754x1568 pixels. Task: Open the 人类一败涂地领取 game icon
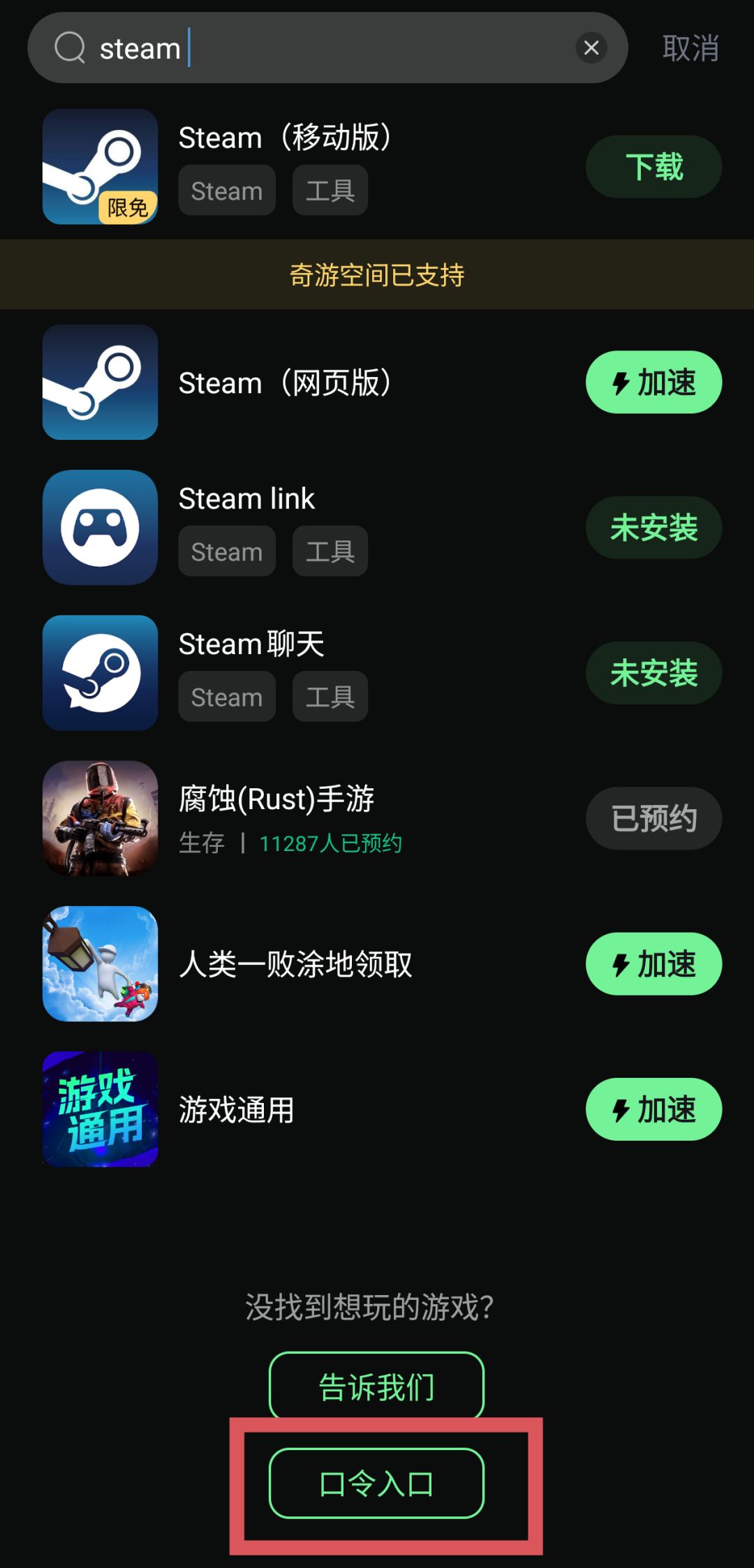click(x=100, y=964)
